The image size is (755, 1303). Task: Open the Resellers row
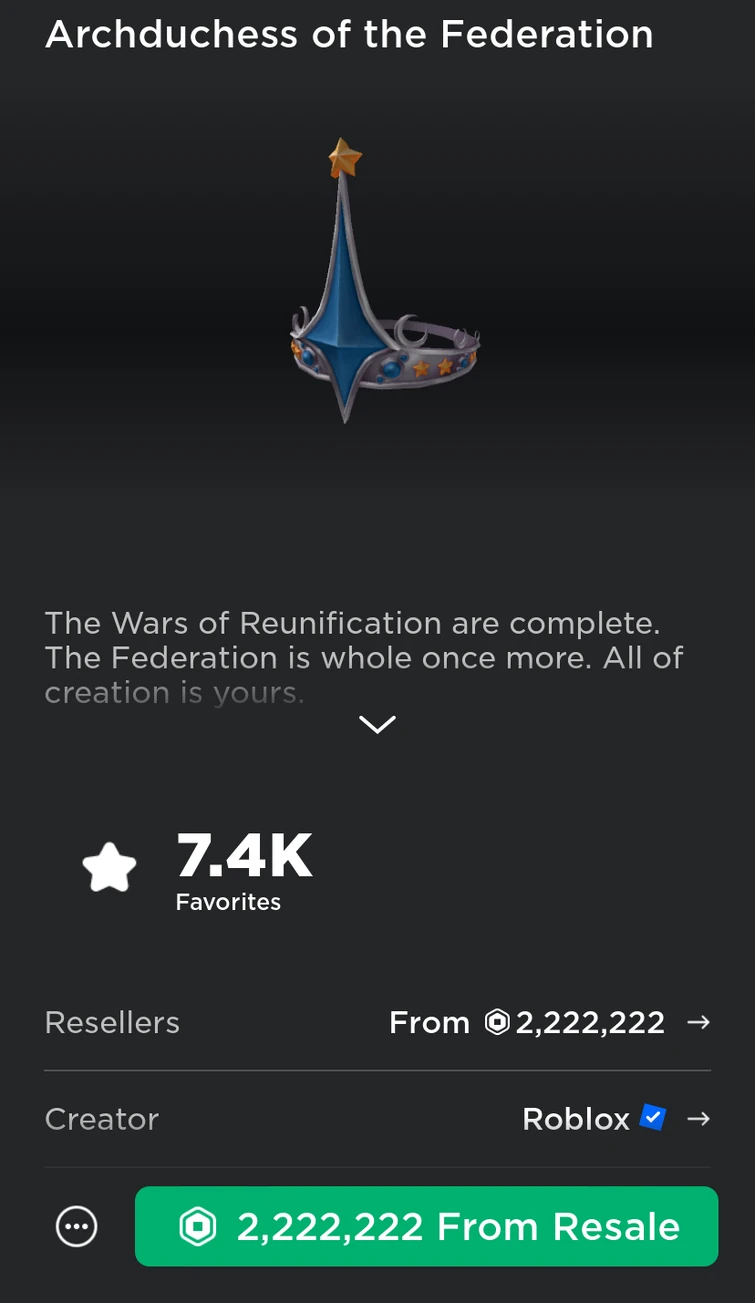pyautogui.click(x=377, y=1022)
